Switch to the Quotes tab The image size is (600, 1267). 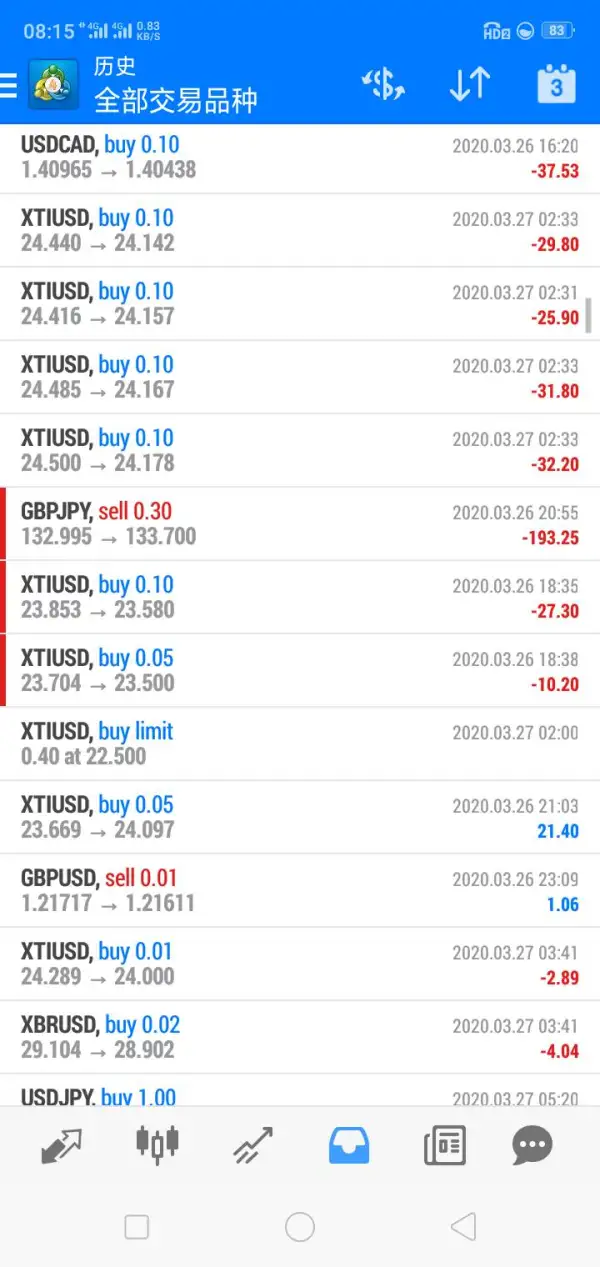click(62, 1145)
